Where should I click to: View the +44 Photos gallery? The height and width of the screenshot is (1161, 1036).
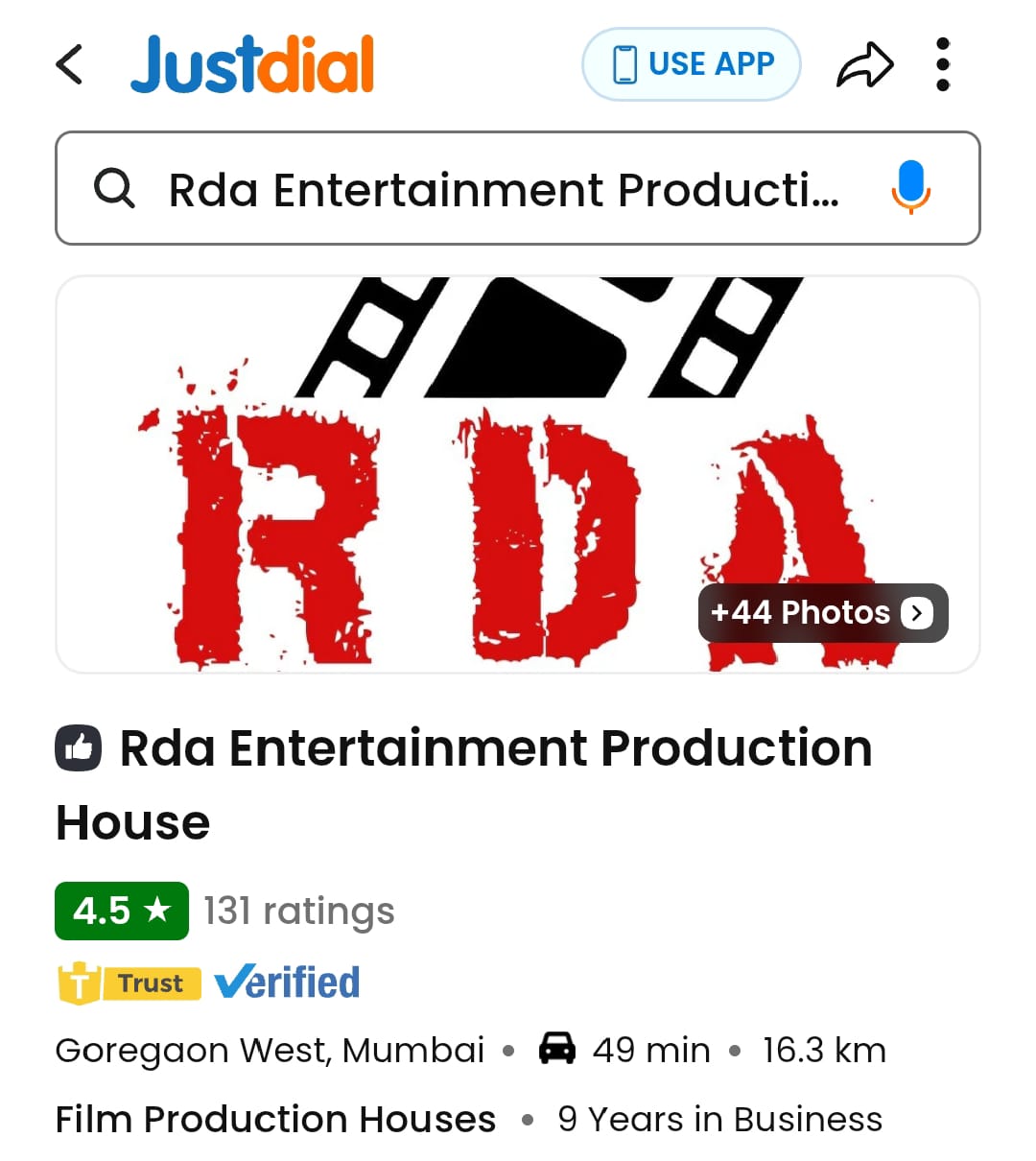tap(822, 613)
